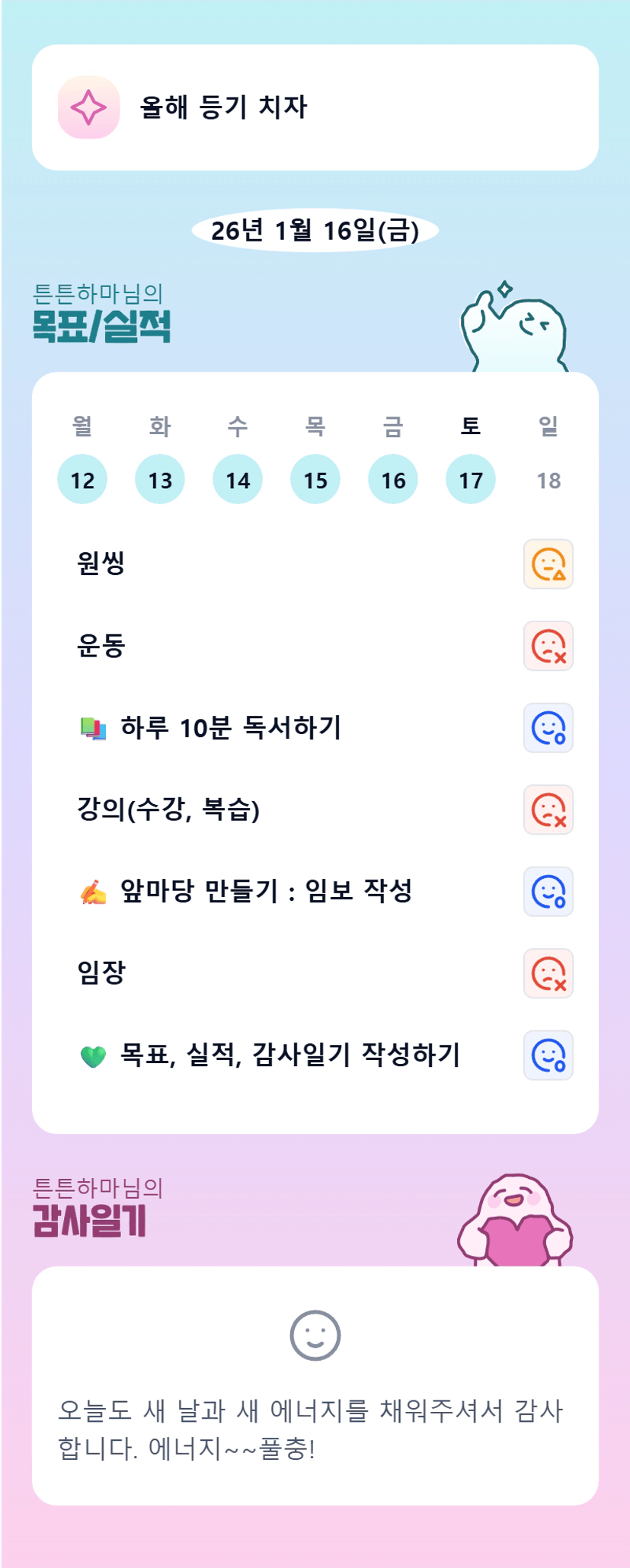
Task: Change the status for 목표, 실적, 감사일기 작성하기
Action: pyautogui.click(x=548, y=1055)
